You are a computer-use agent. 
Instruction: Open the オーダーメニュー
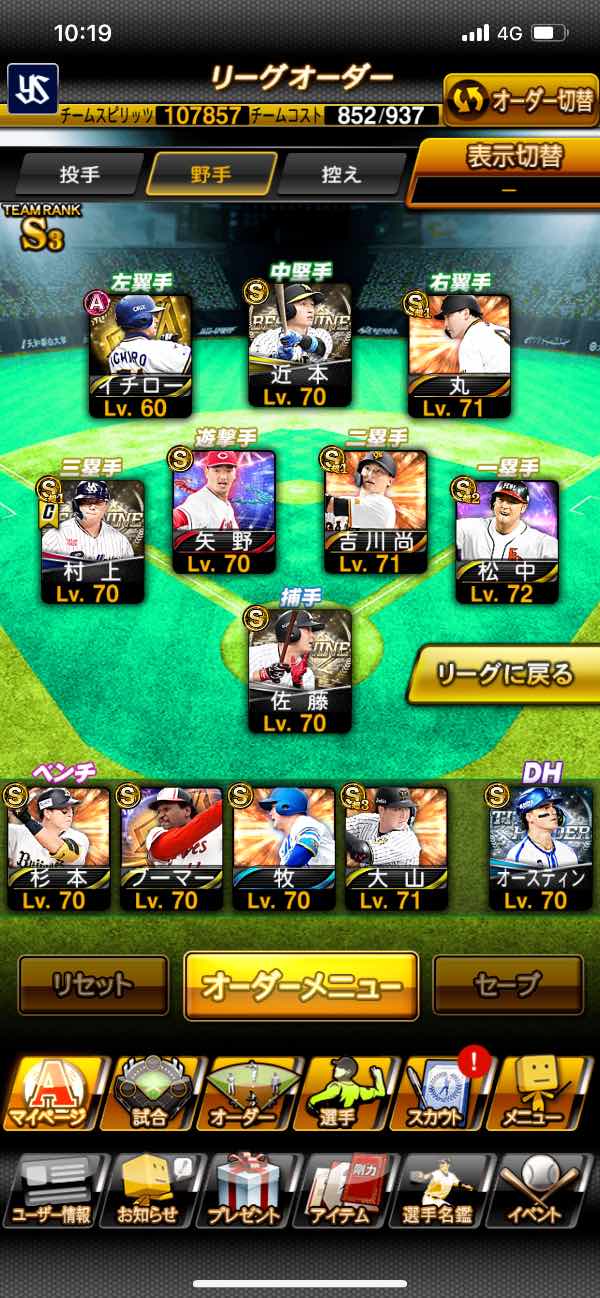pyautogui.click(x=300, y=985)
